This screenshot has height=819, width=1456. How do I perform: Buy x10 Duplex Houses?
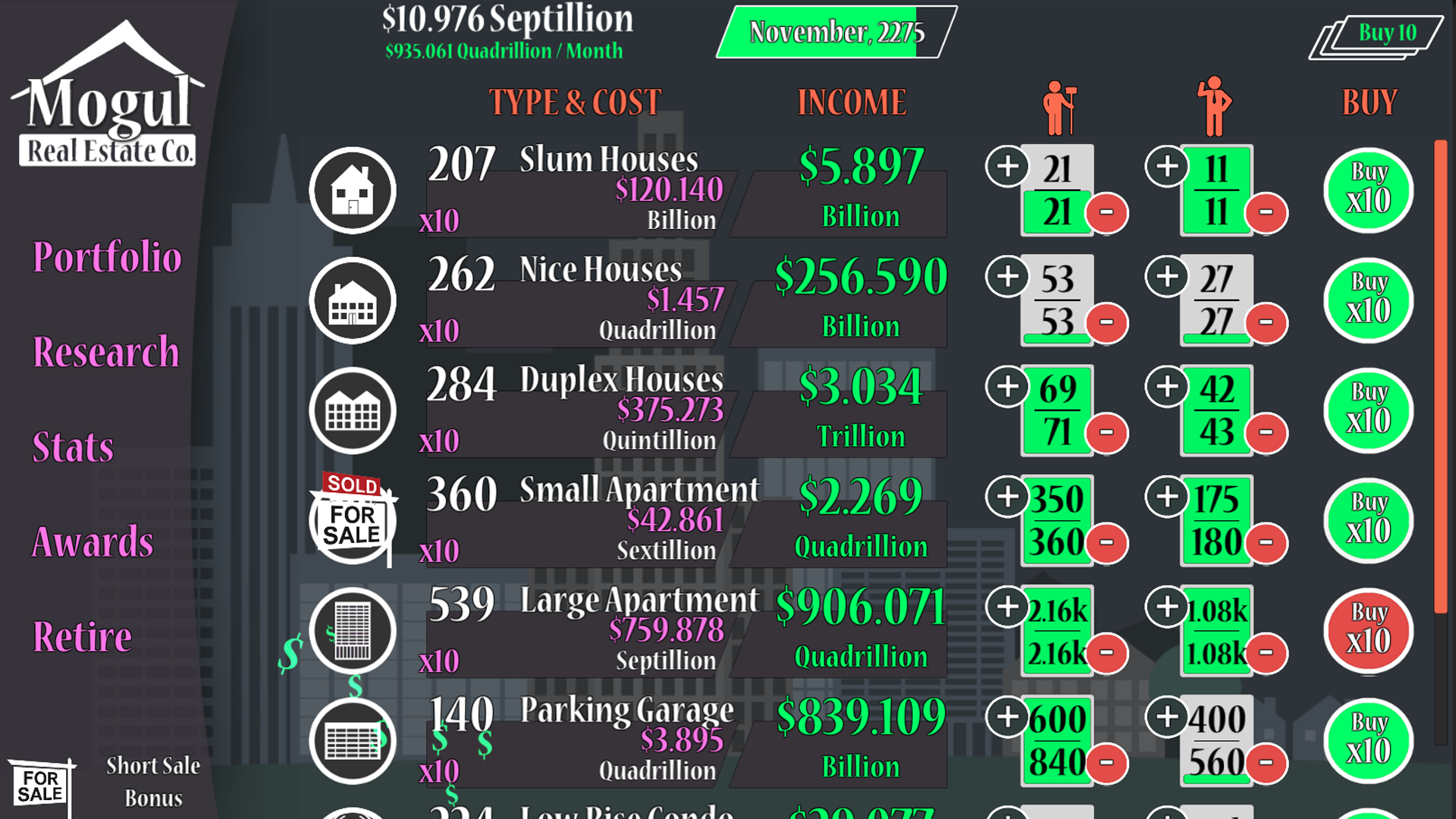coord(1369,410)
